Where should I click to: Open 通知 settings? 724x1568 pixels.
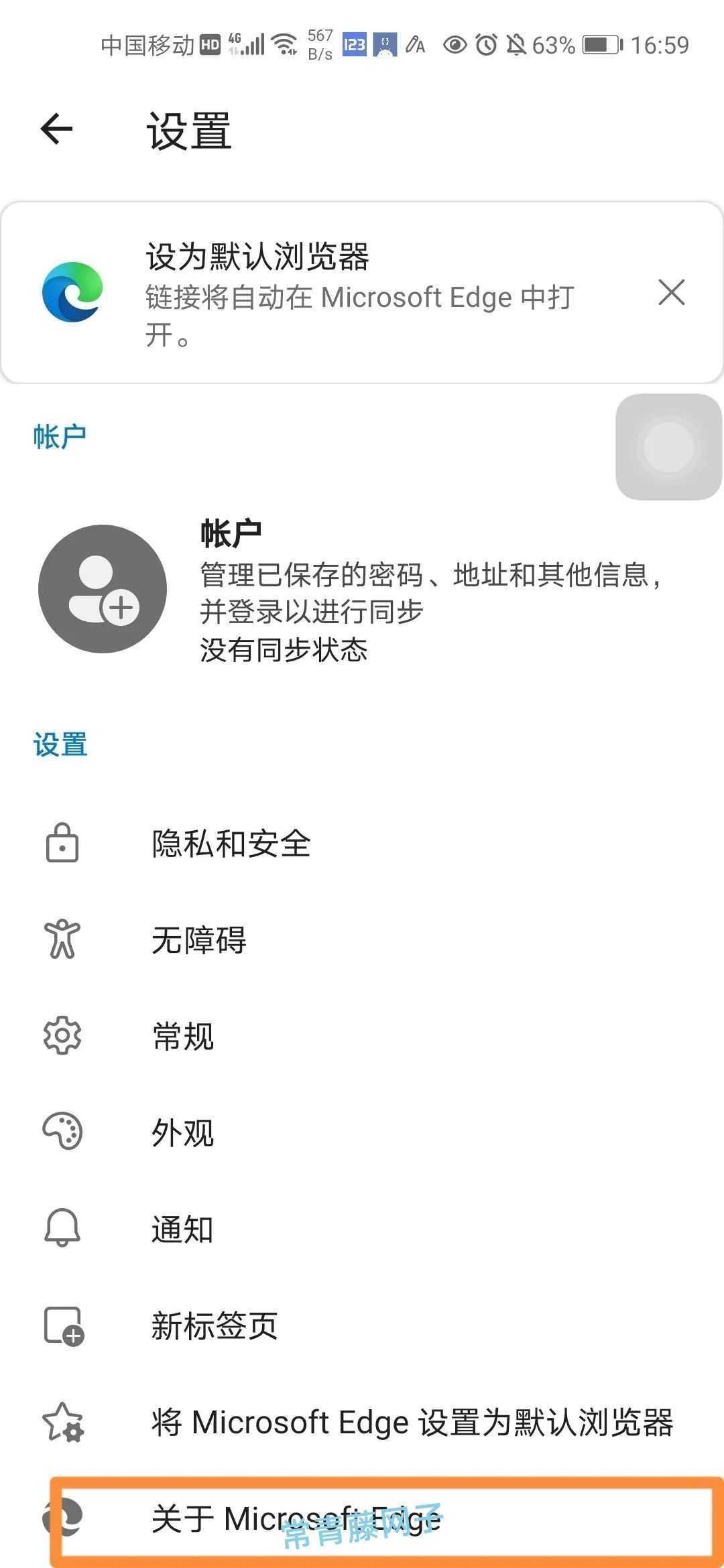[362, 1229]
